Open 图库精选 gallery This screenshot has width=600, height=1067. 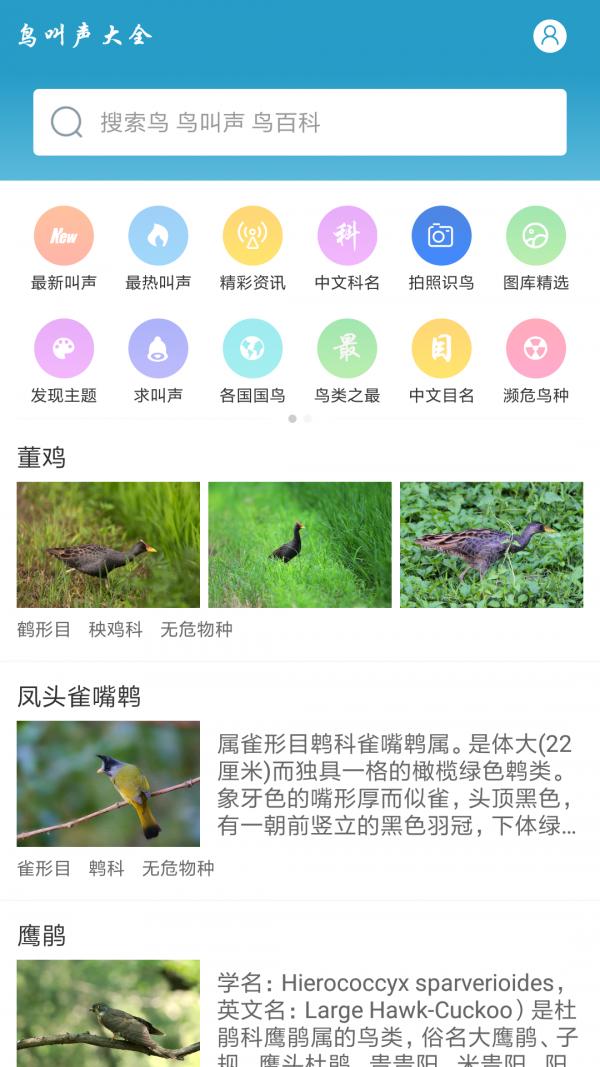click(x=536, y=237)
